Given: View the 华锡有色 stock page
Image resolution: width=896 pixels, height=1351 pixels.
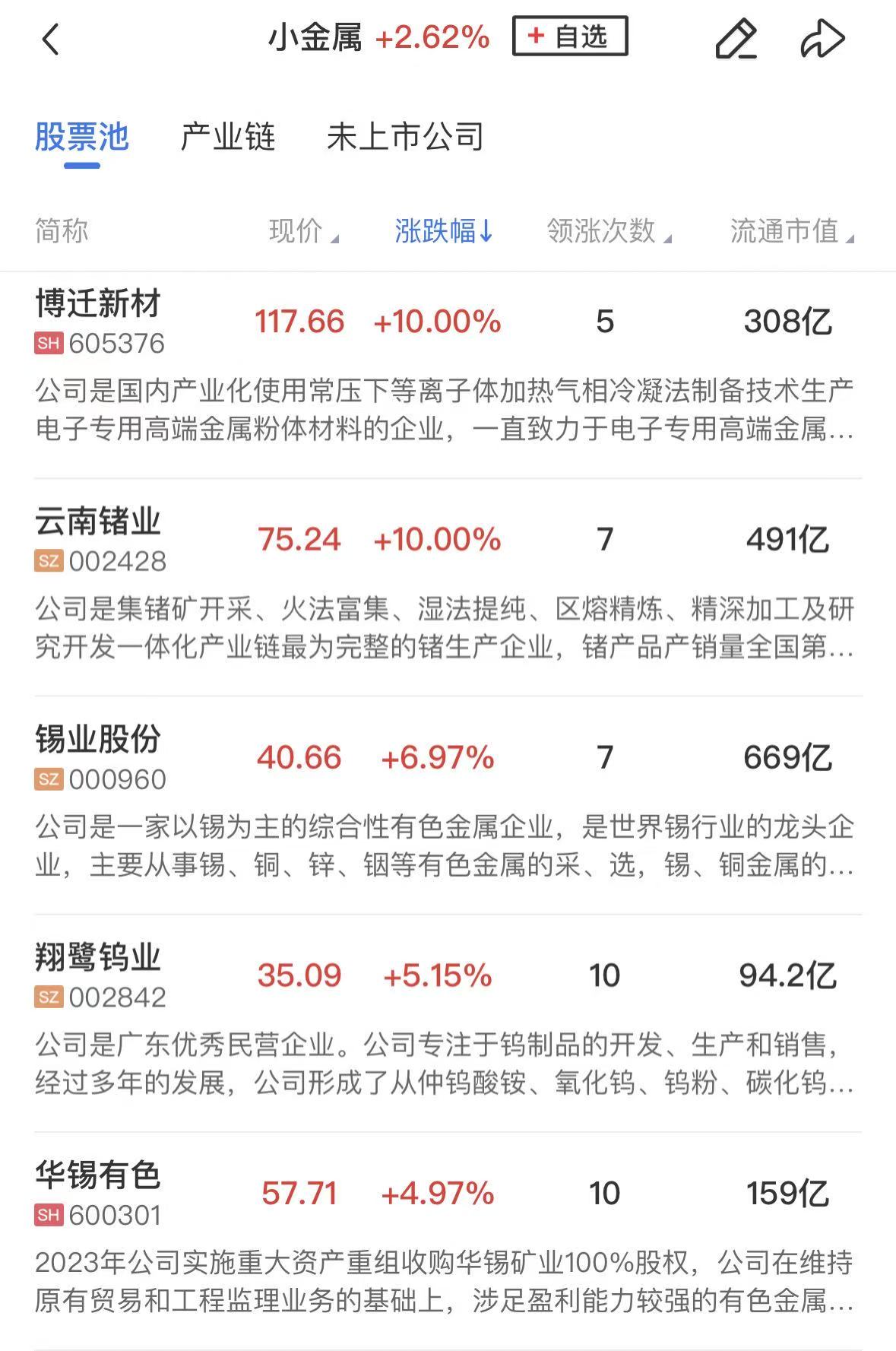Looking at the screenshot, I should coord(99,1175).
